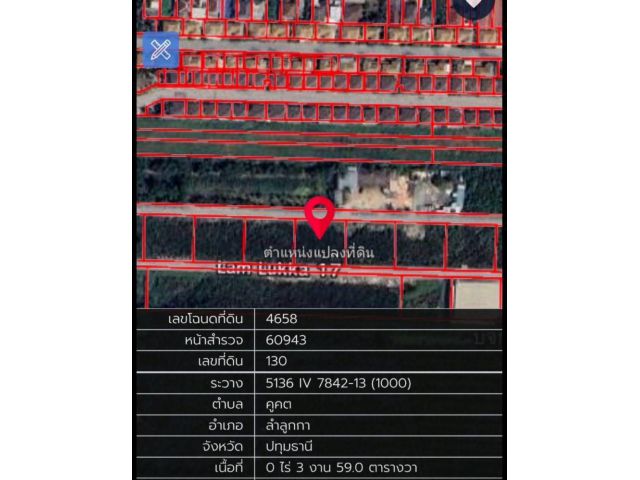Open the ruler and pencil measure tool

(160, 49)
